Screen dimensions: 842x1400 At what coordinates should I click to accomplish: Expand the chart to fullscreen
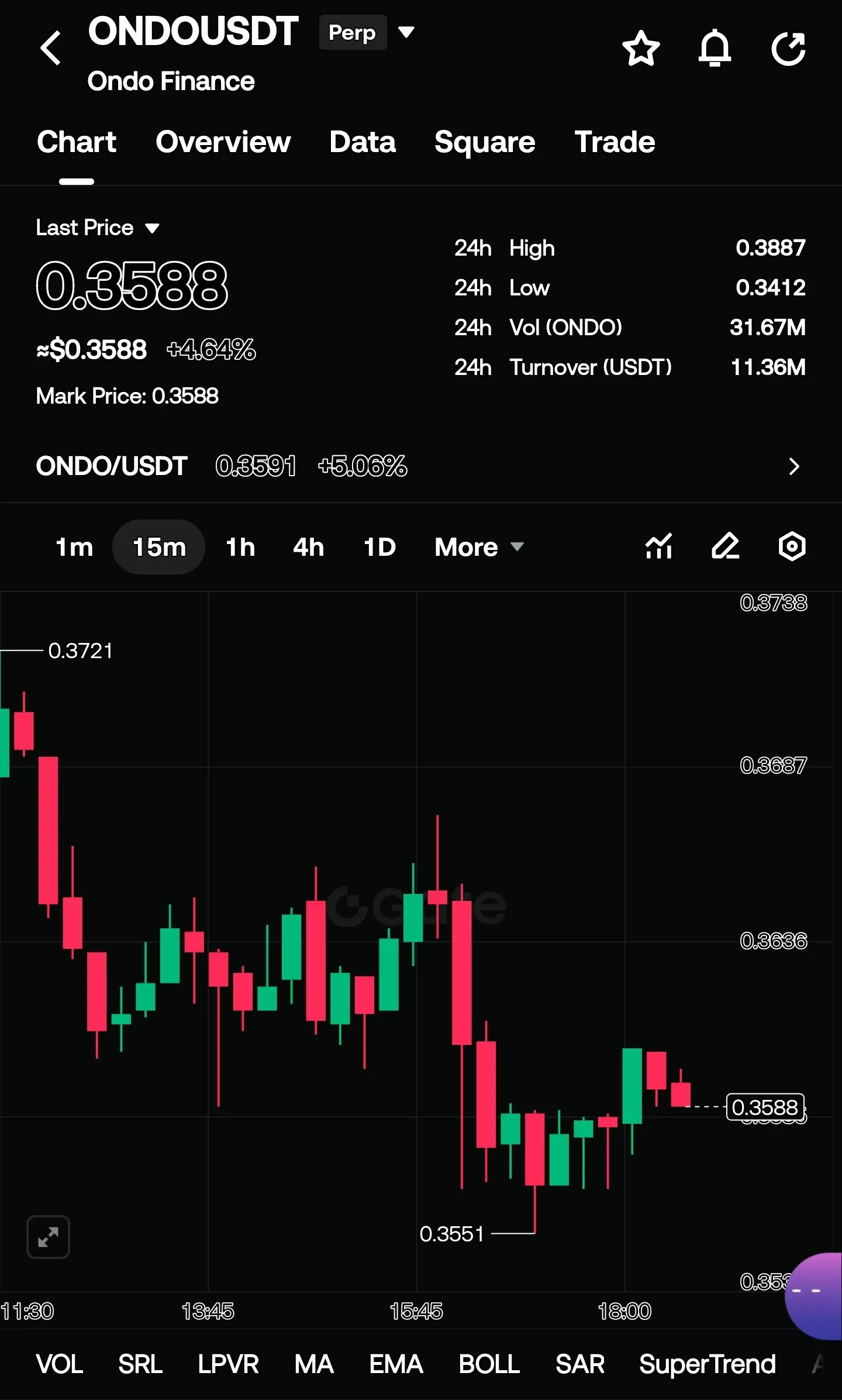48,1237
